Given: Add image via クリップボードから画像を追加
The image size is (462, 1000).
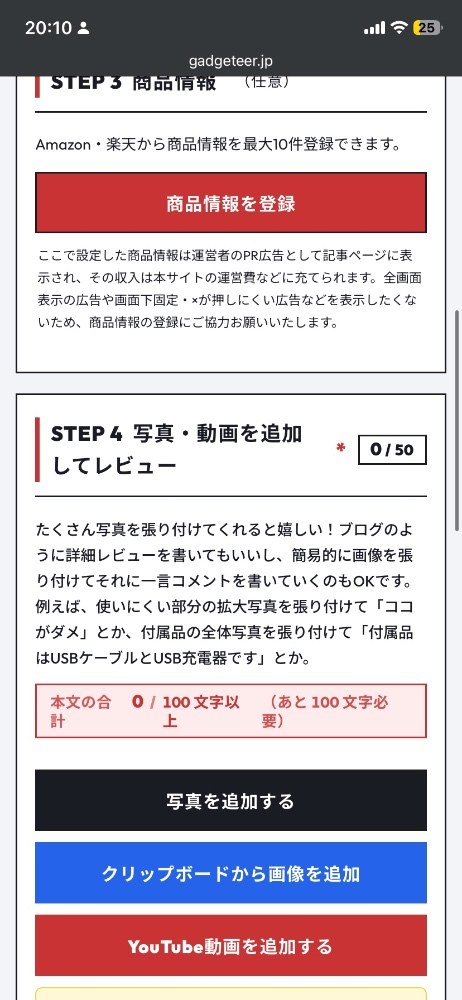Looking at the screenshot, I should (x=230, y=873).
